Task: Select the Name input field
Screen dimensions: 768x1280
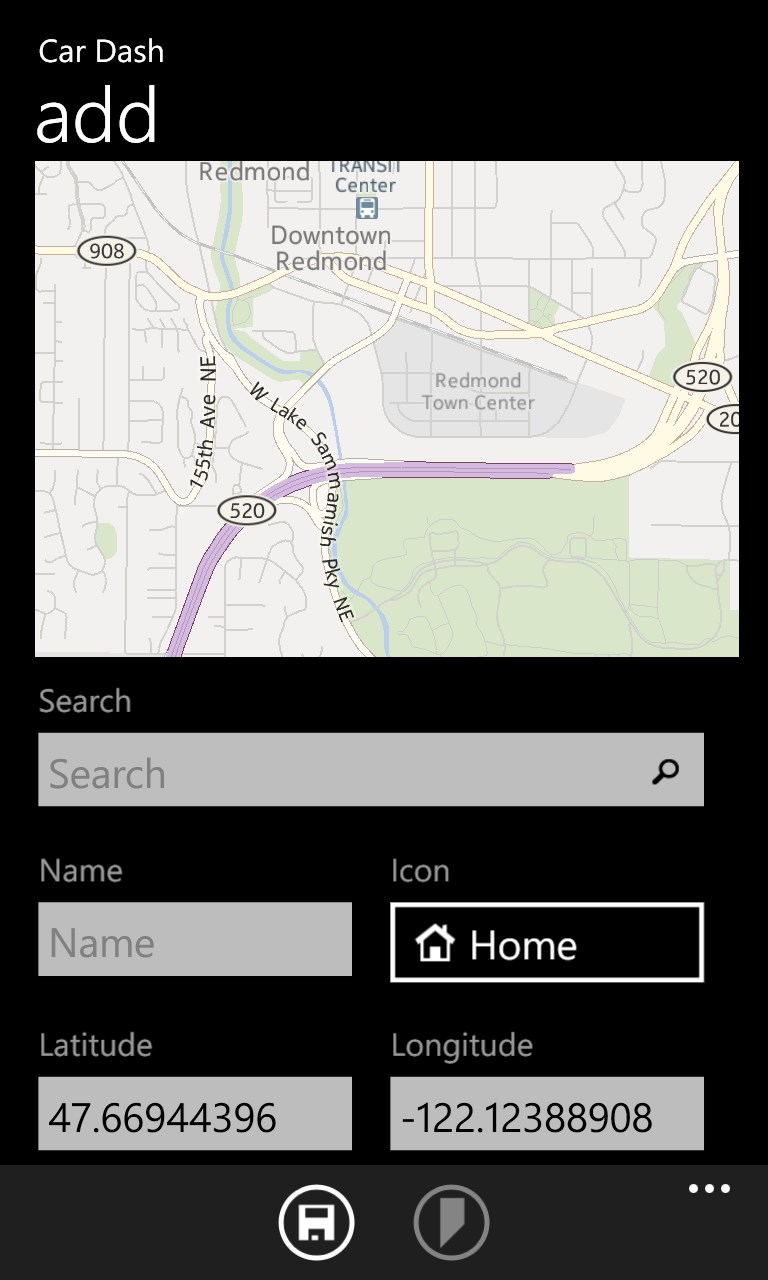Action: tap(194, 939)
